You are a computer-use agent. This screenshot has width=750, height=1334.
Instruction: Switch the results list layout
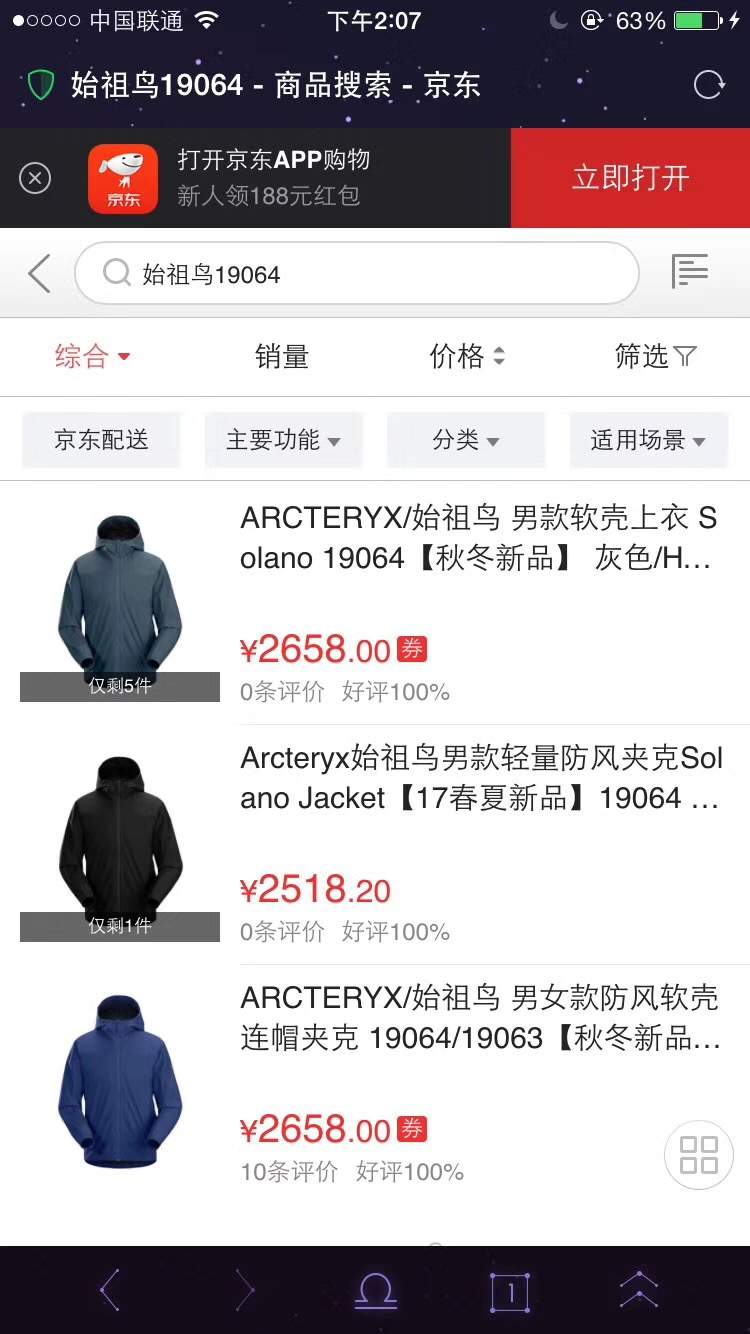pos(690,271)
